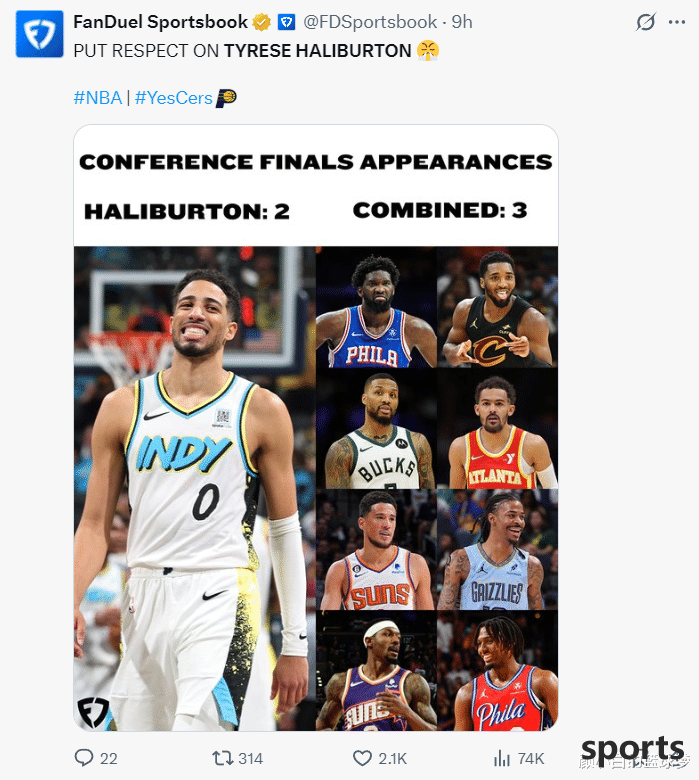Screen dimensions: 699x780
Task: Open the FanDuel Sportsbook account name
Action: 160,22
